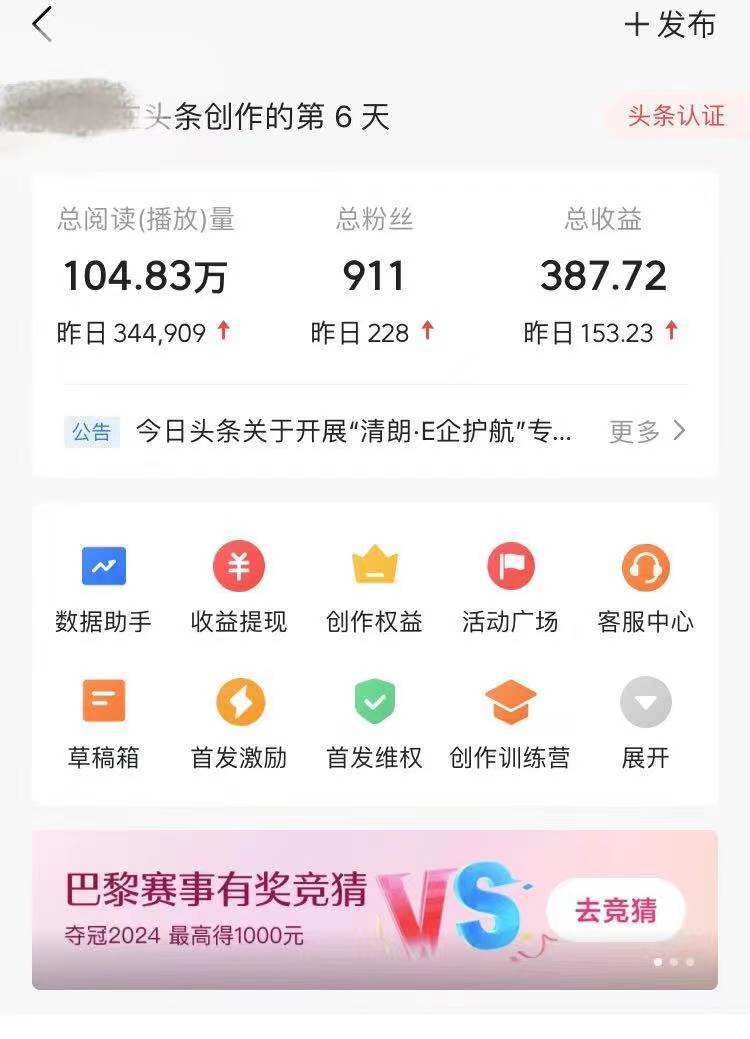Select the 收益提现 withdrawal icon
Image resolution: width=750 pixels, height=1039 pixels.
tap(238, 566)
